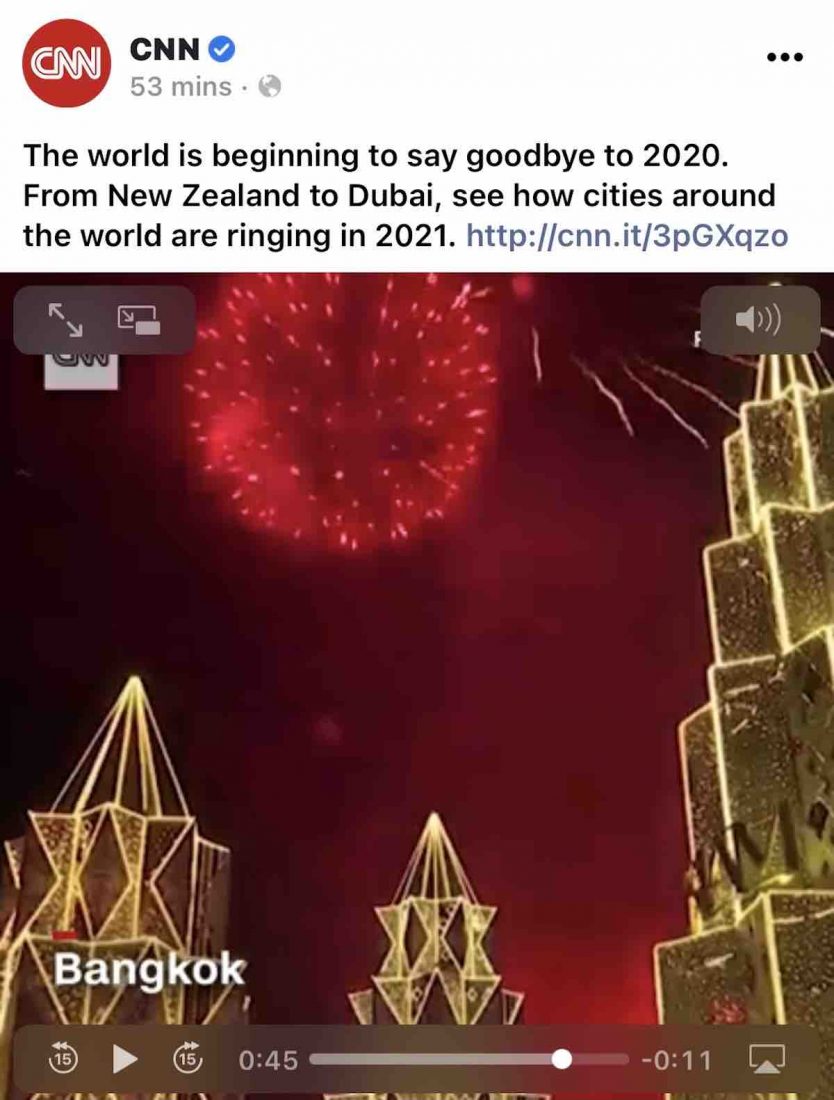Image resolution: width=834 pixels, height=1100 pixels.
Task: Play the video
Action: coord(125,1058)
